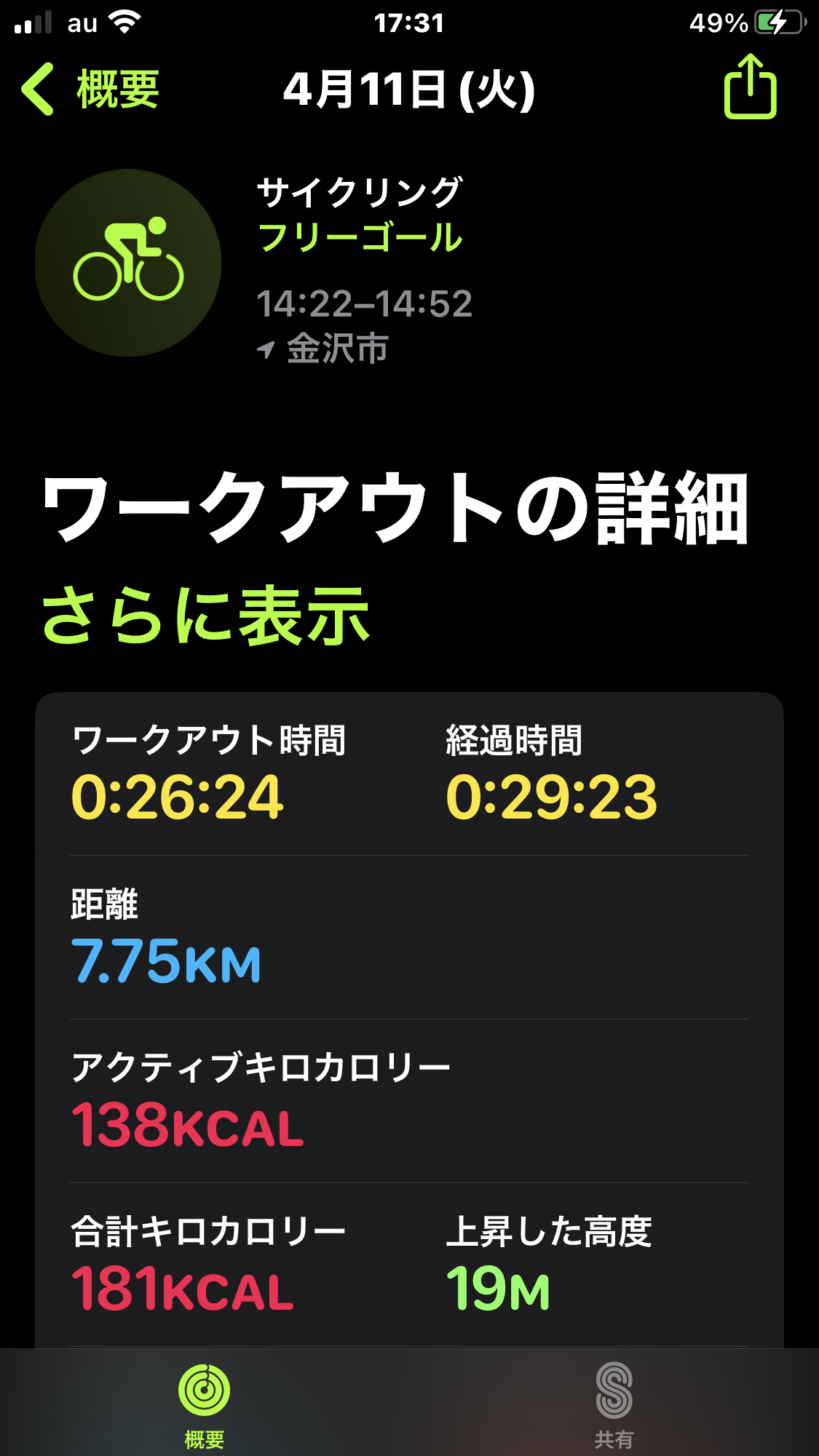Tap さらに表示 to show more details
The image size is (819, 1456).
206,616
